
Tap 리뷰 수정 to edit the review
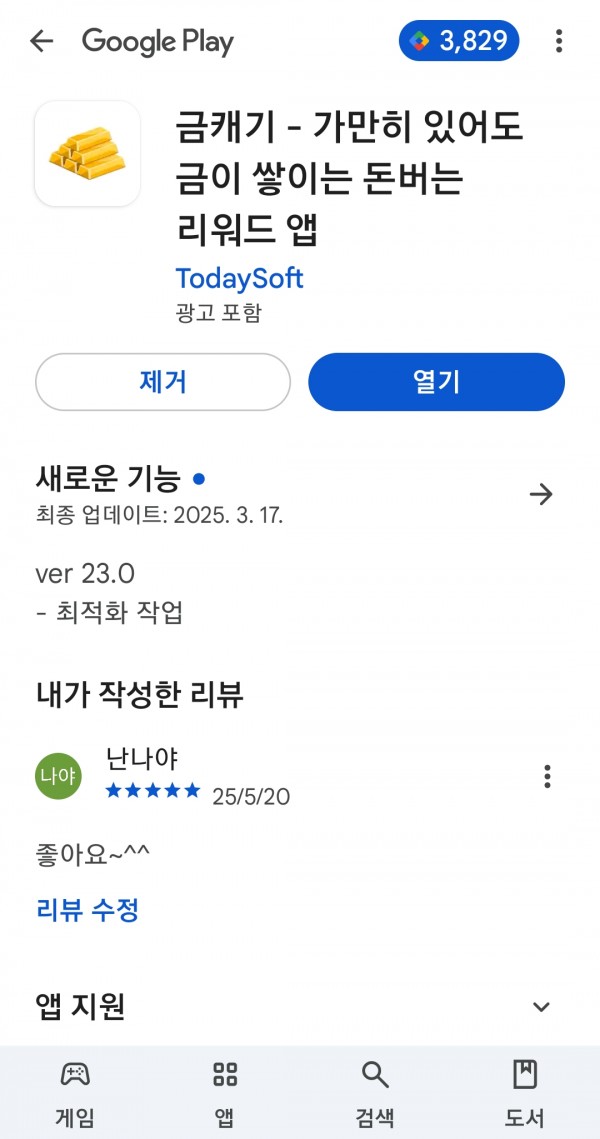tap(87, 909)
